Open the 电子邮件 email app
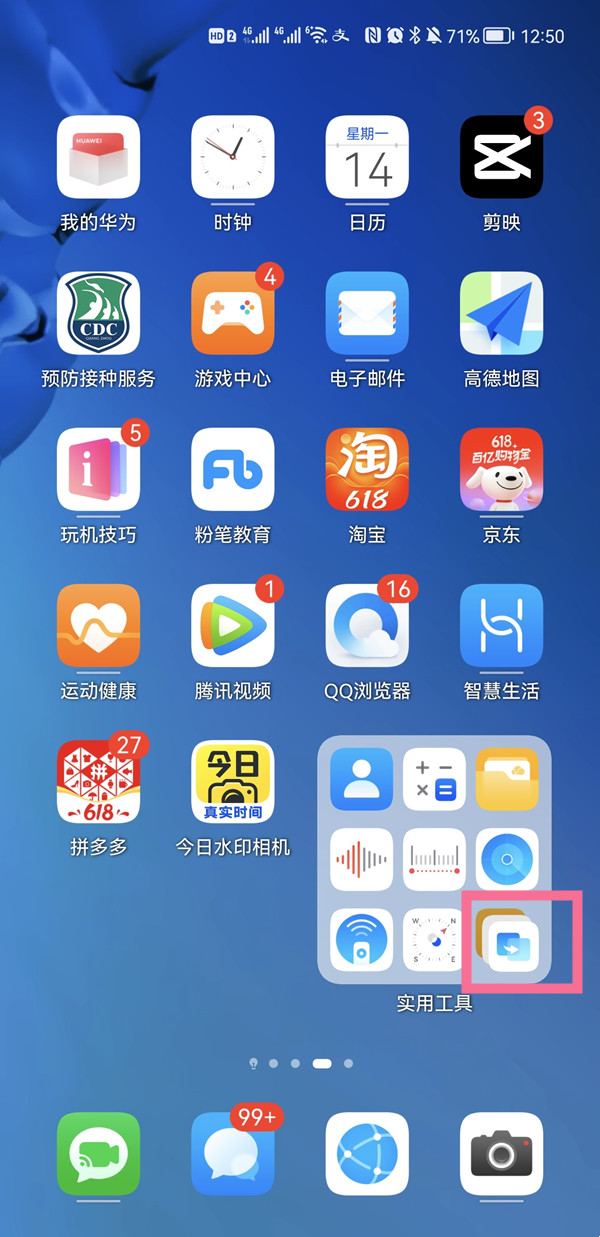Image resolution: width=600 pixels, height=1237 pixels. pyautogui.click(x=367, y=313)
